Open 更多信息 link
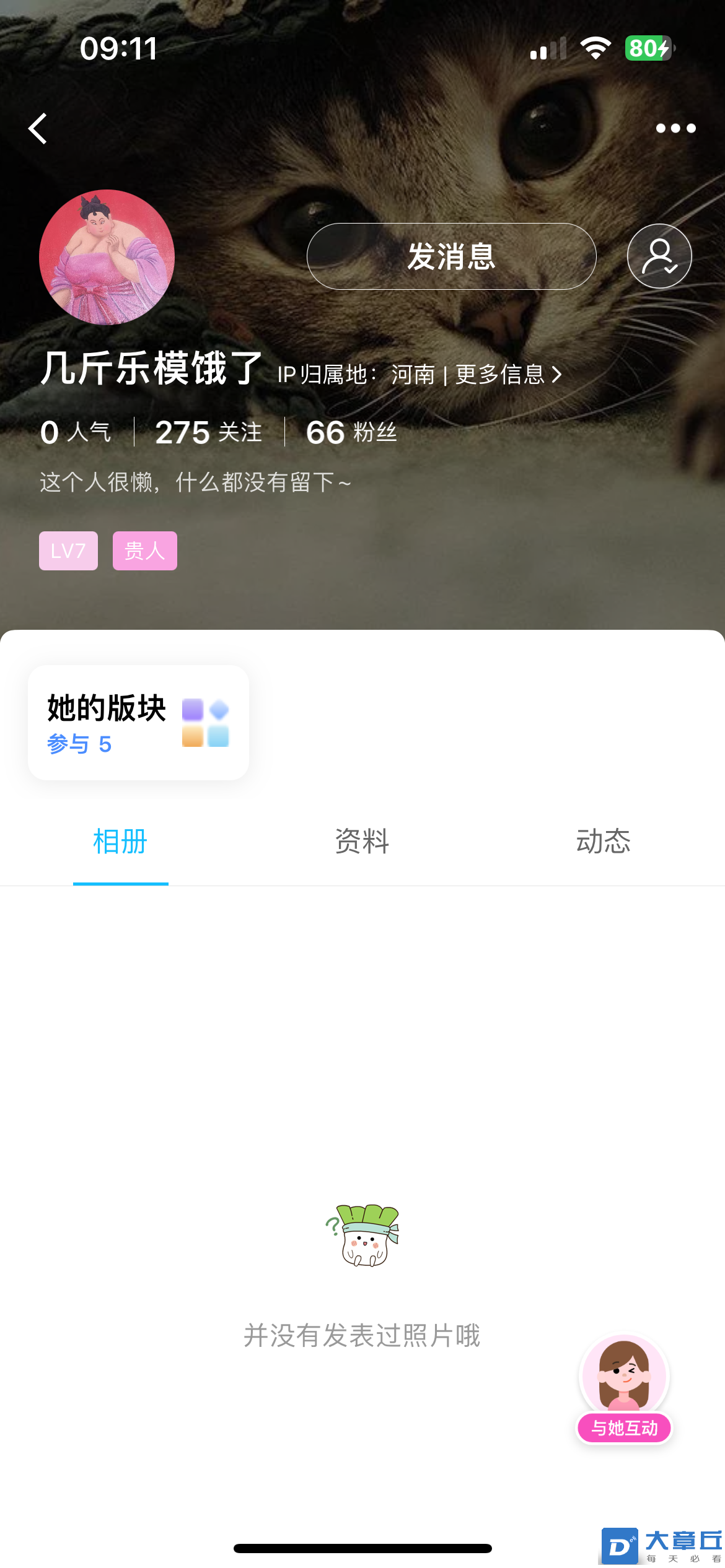725x1568 pixels. (x=509, y=374)
